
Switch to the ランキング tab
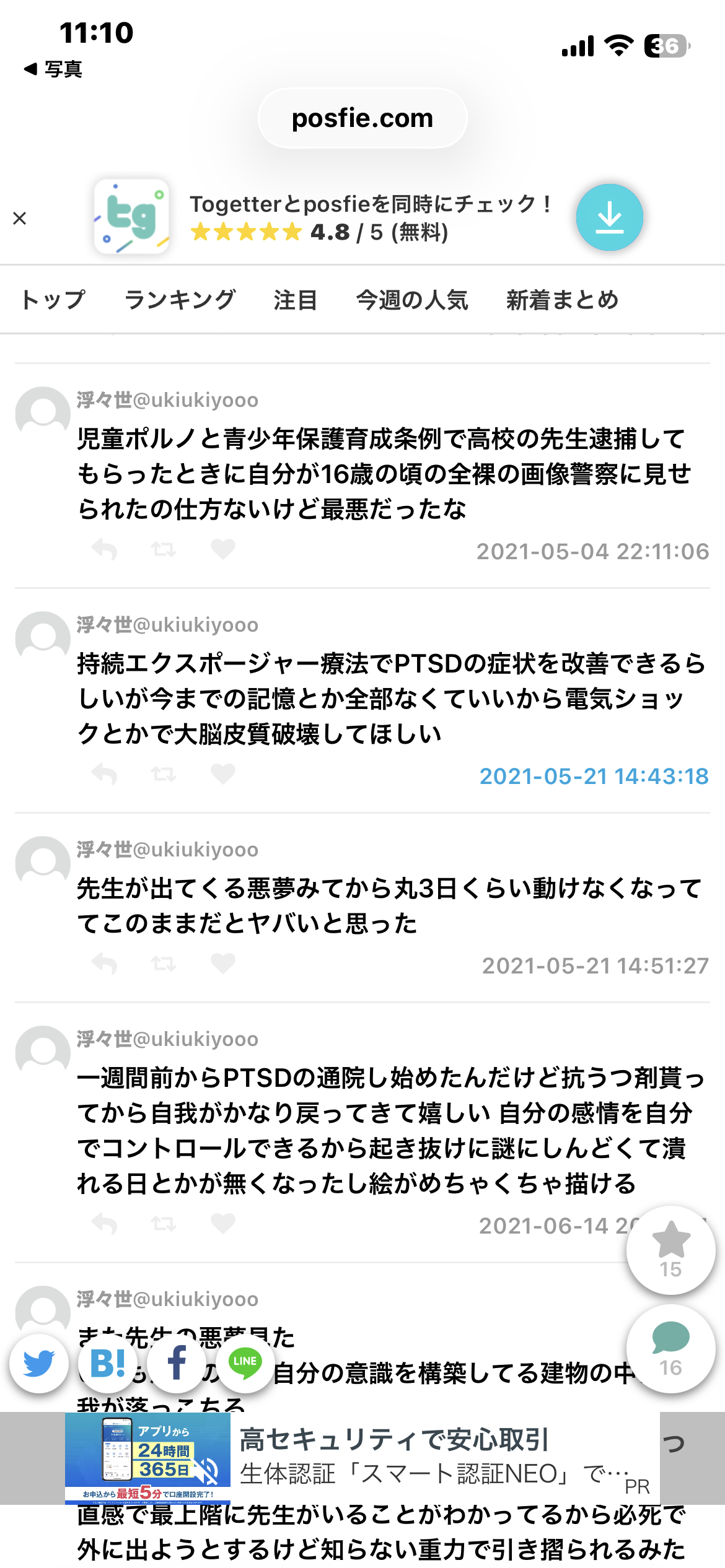point(180,300)
